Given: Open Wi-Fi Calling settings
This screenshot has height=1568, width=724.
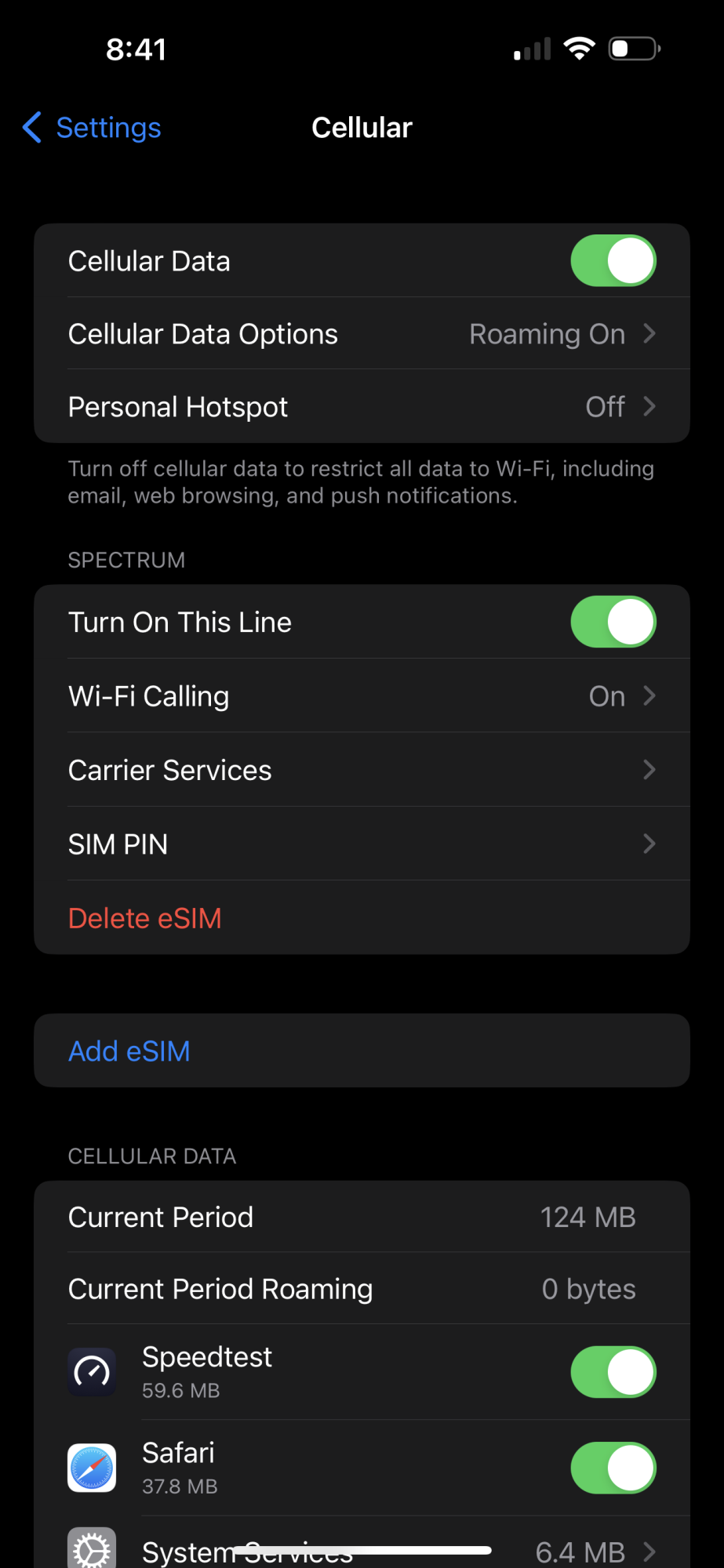Looking at the screenshot, I should click(362, 696).
